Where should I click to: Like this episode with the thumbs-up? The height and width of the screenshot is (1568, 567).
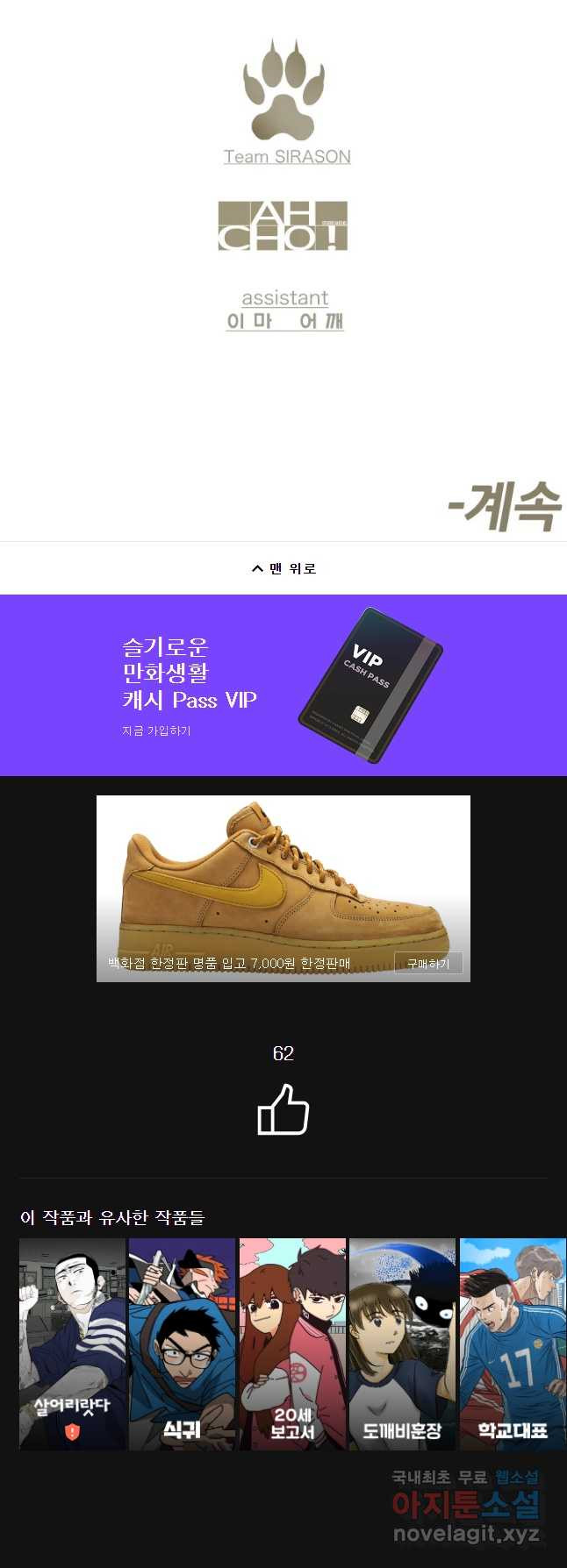tap(283, 1110)
